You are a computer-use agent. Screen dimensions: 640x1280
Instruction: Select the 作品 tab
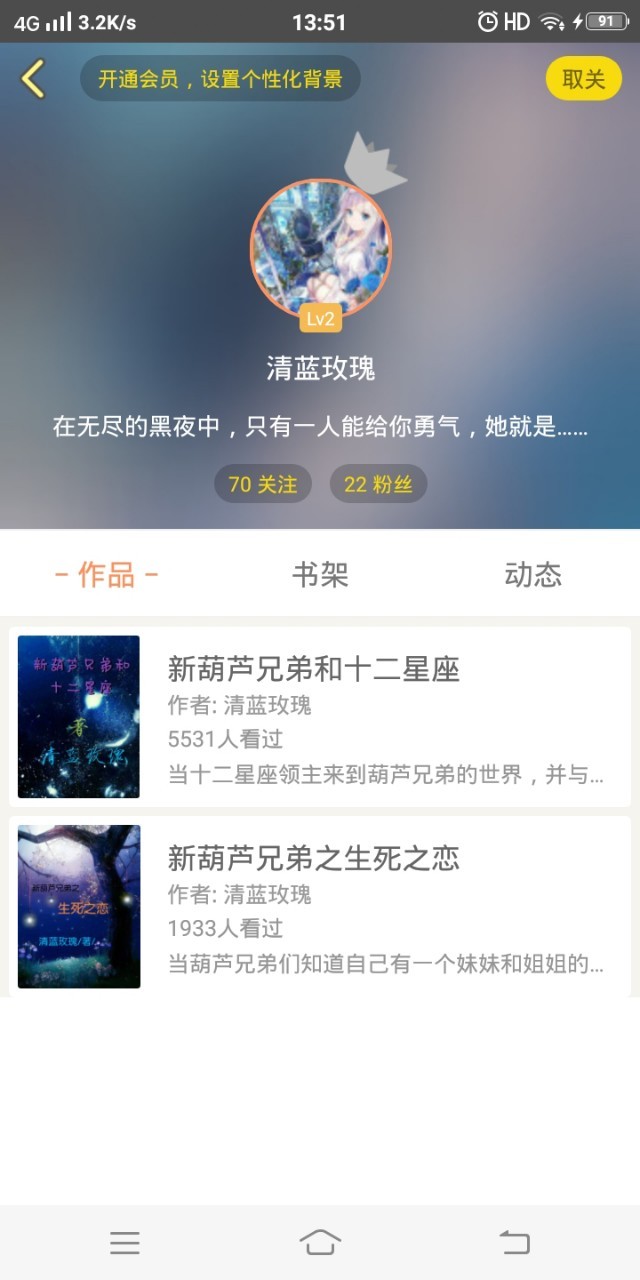click(106, 575)
